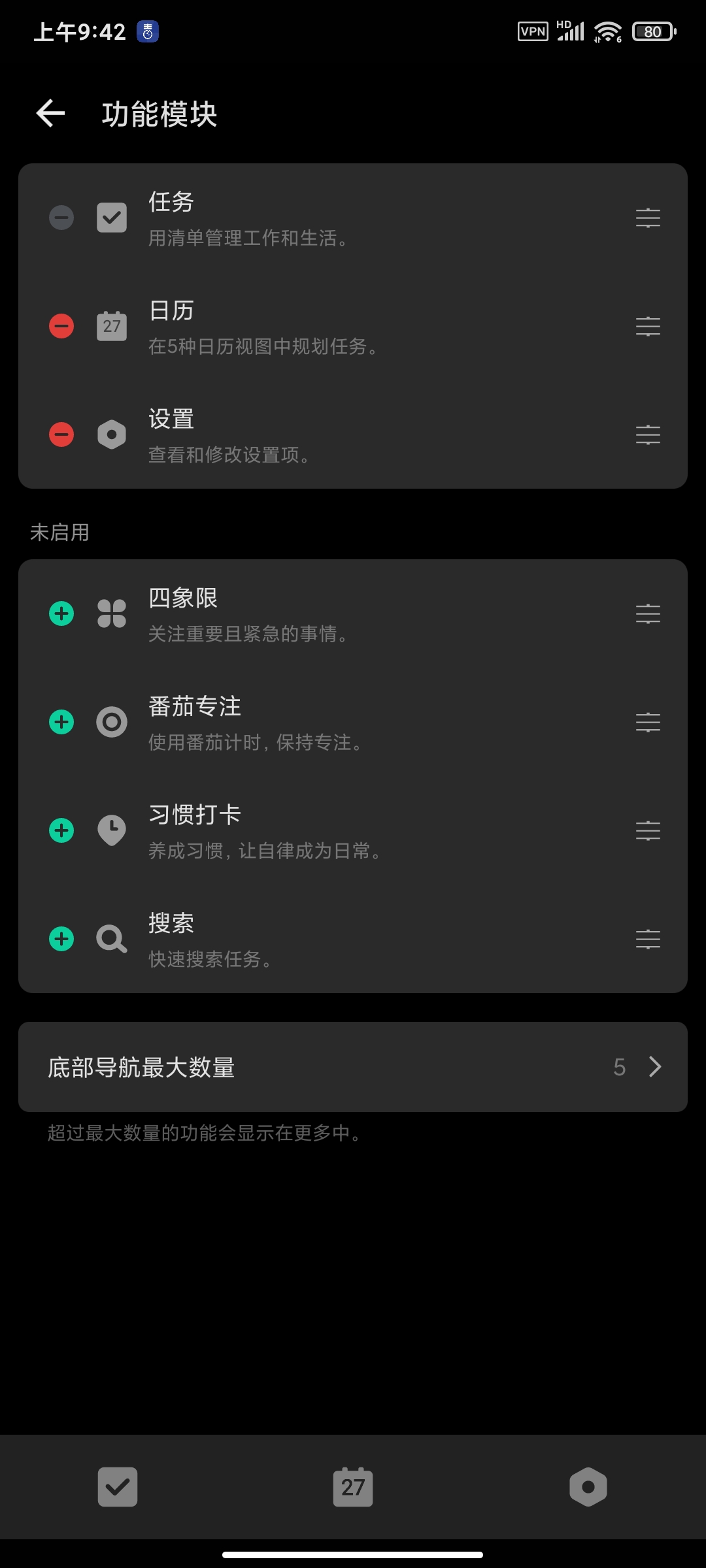Screen dimensions: 706x1568
Task: Add 搜索 module with green plus button
Action: (x=61, y=939)
